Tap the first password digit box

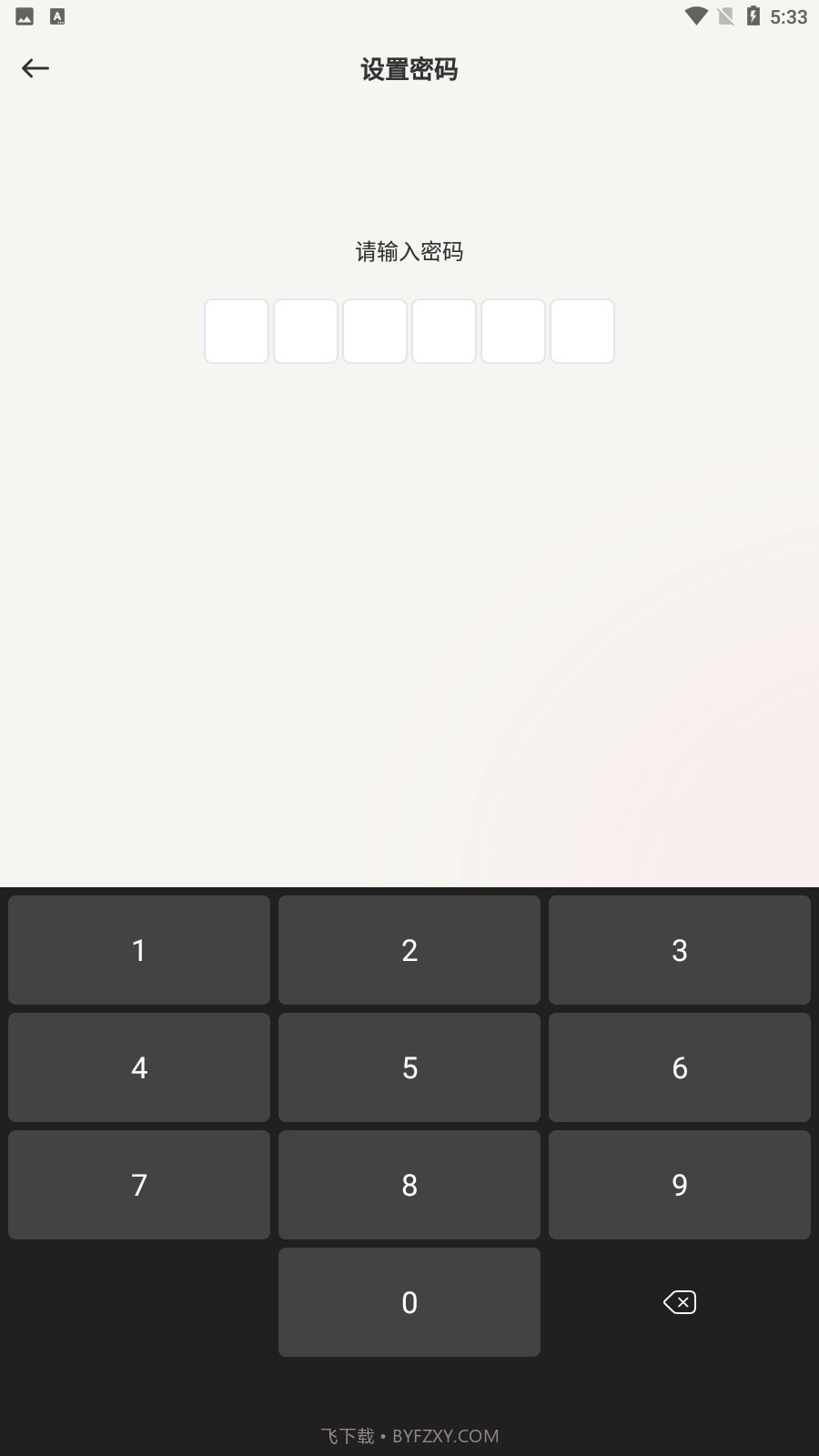237,331
